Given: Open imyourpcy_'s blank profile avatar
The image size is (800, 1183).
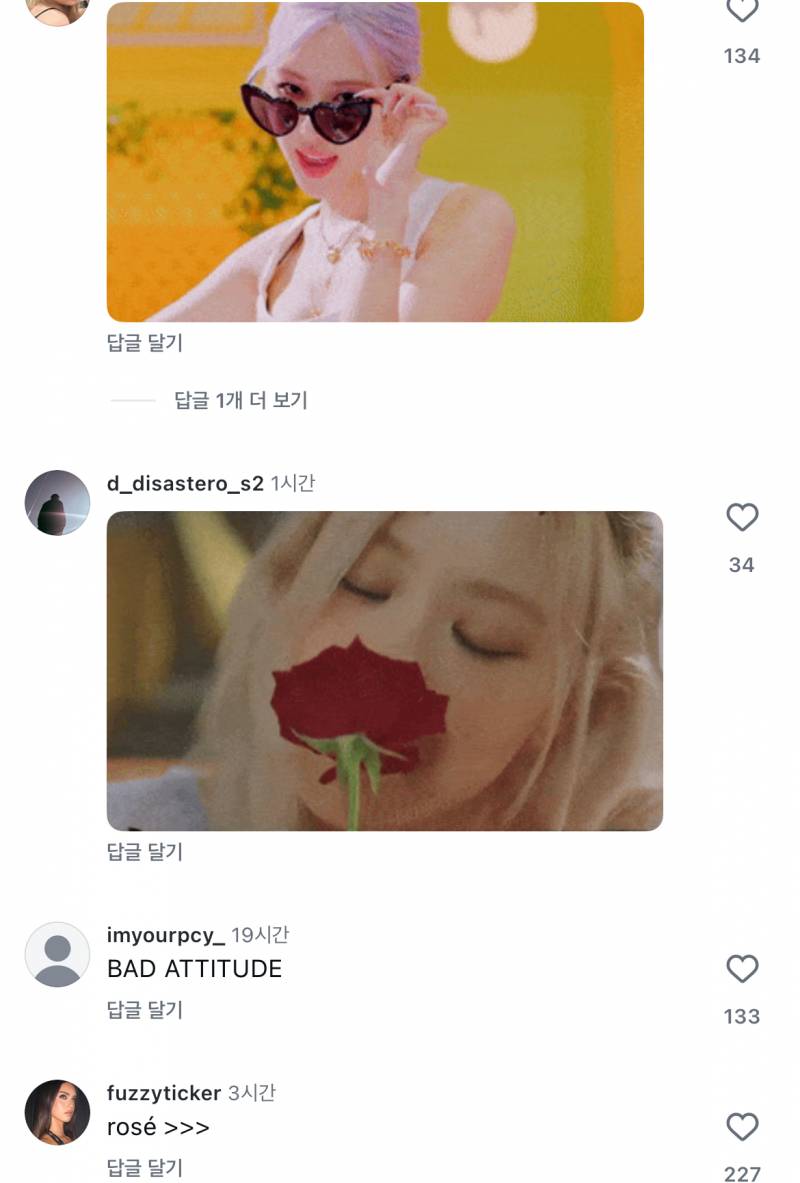Looking at the screenshot, I should click(x=56, y=954).
